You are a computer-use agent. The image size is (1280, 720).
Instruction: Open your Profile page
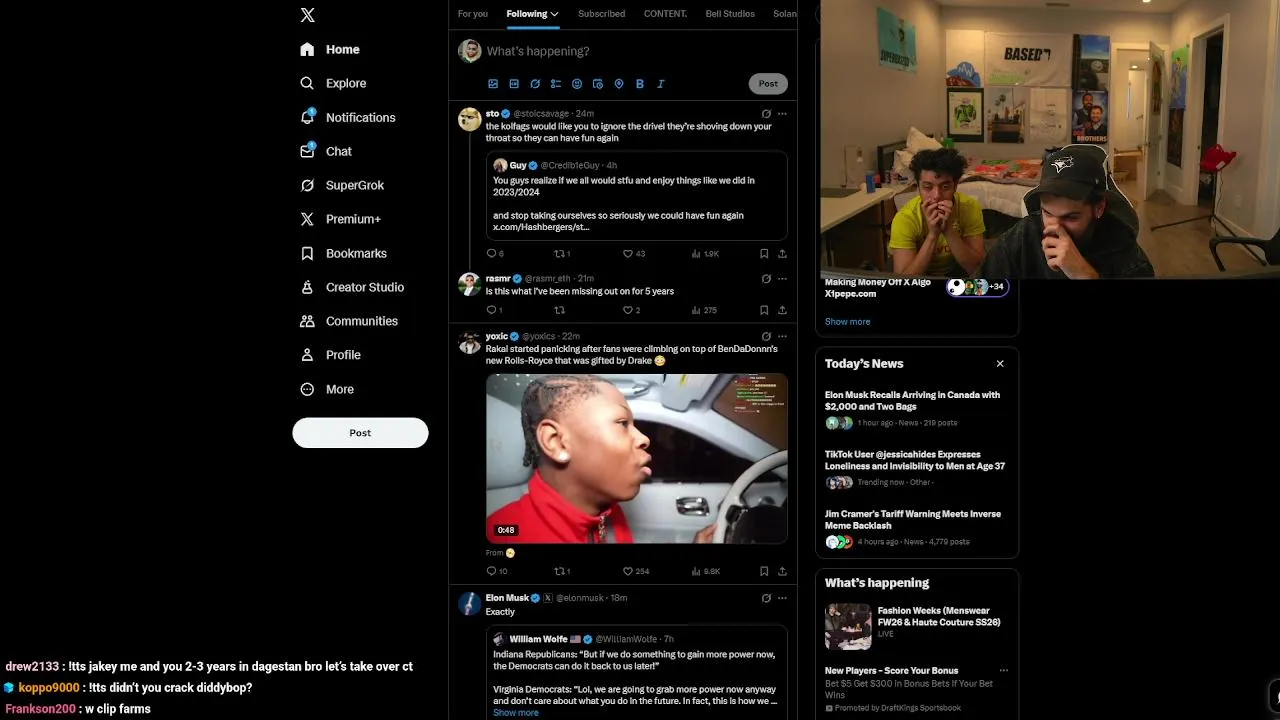pos(342,355)
